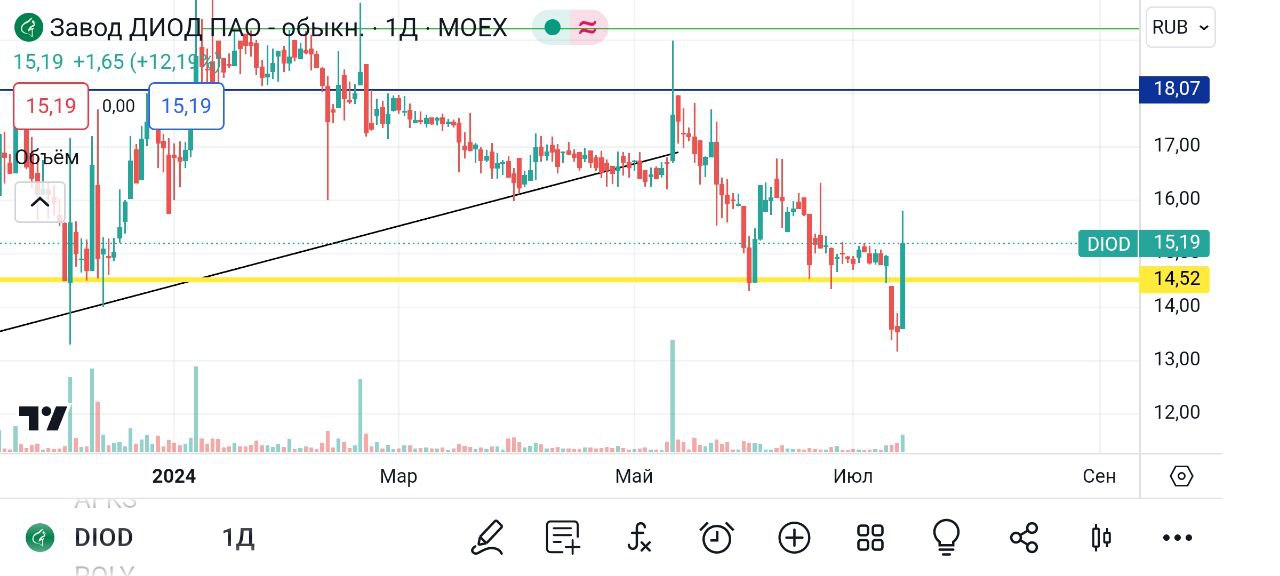The height and width of the screenshot is (576, 1280).
Task: Change the candle chart type
Action: 1100,538
